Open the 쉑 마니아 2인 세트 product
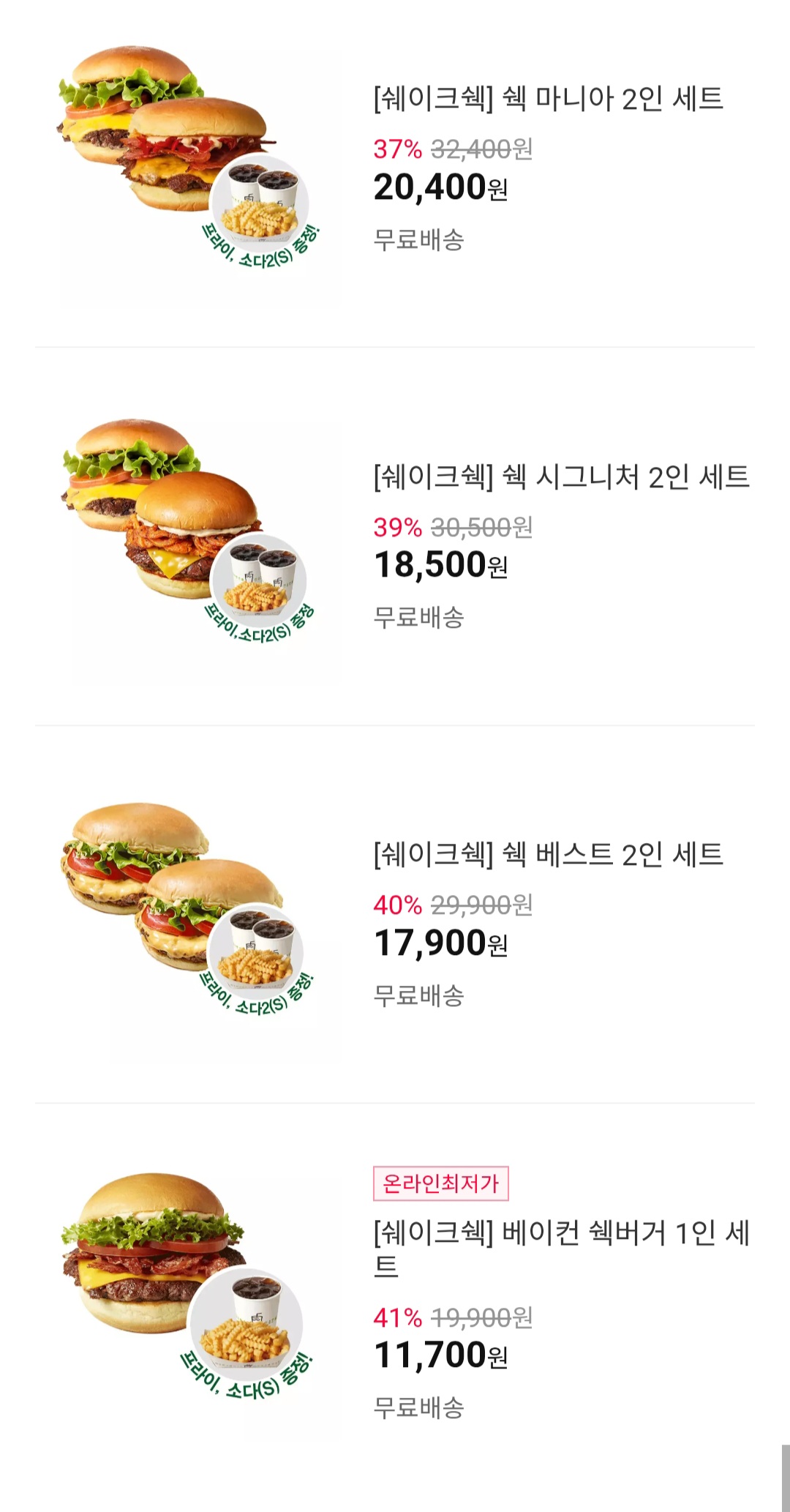Image resolution: width=790 pixels, height=1512 pixels. (548, 99)
